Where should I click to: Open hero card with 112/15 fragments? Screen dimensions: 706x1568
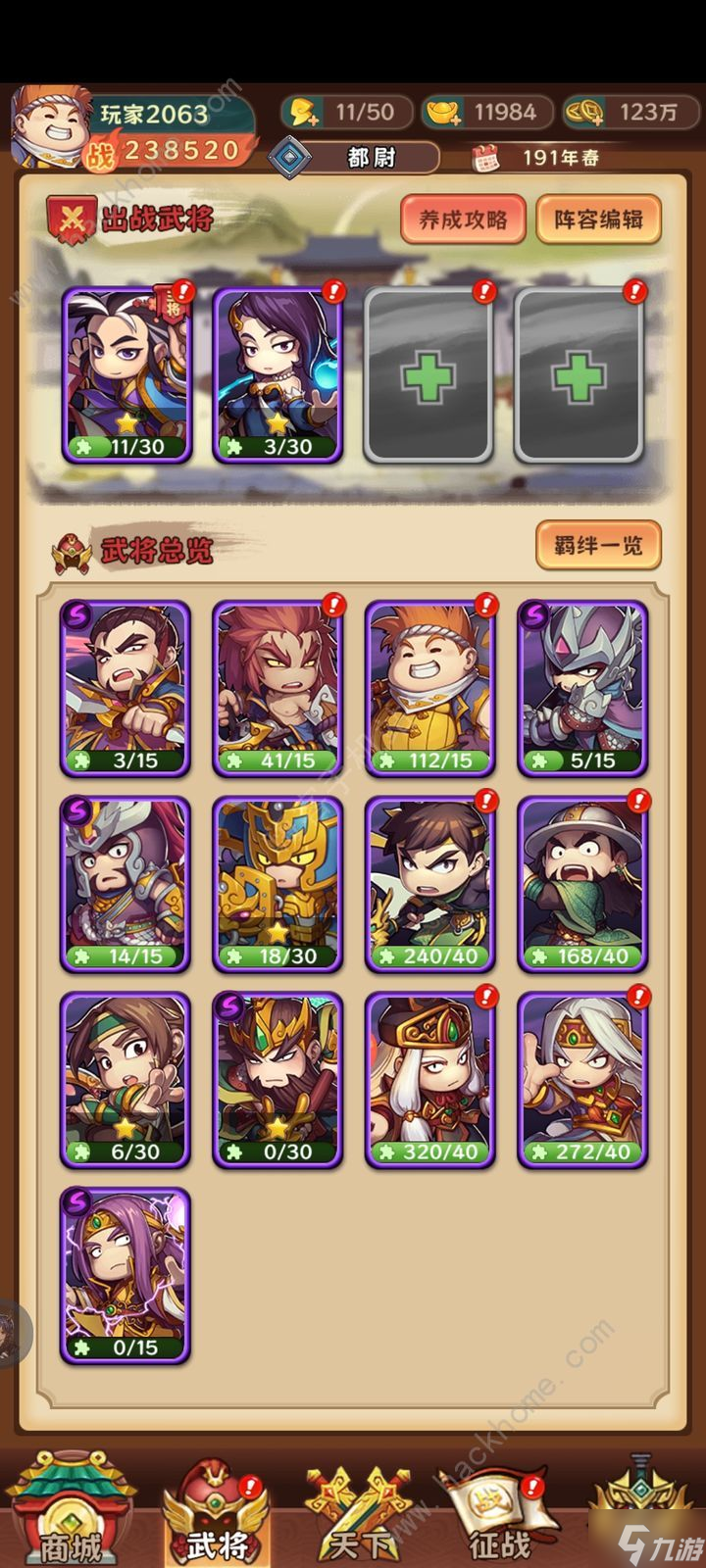(x=429, y=688)
